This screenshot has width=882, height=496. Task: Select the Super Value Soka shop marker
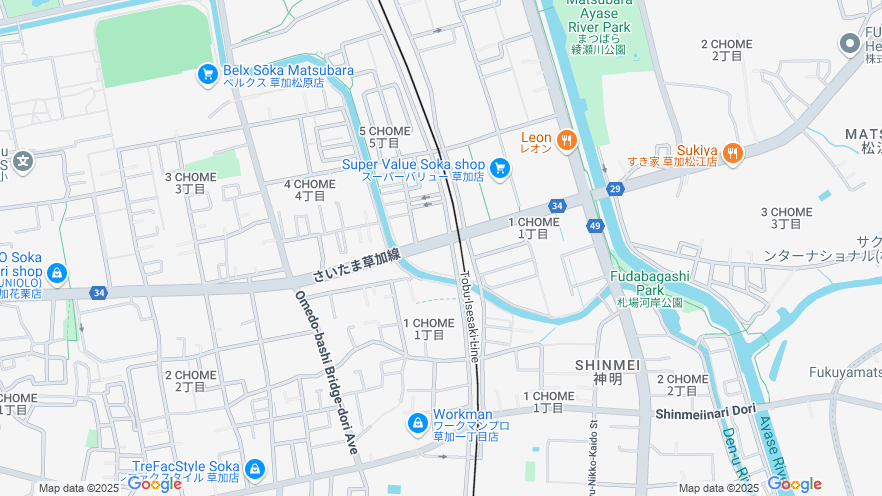499,168
